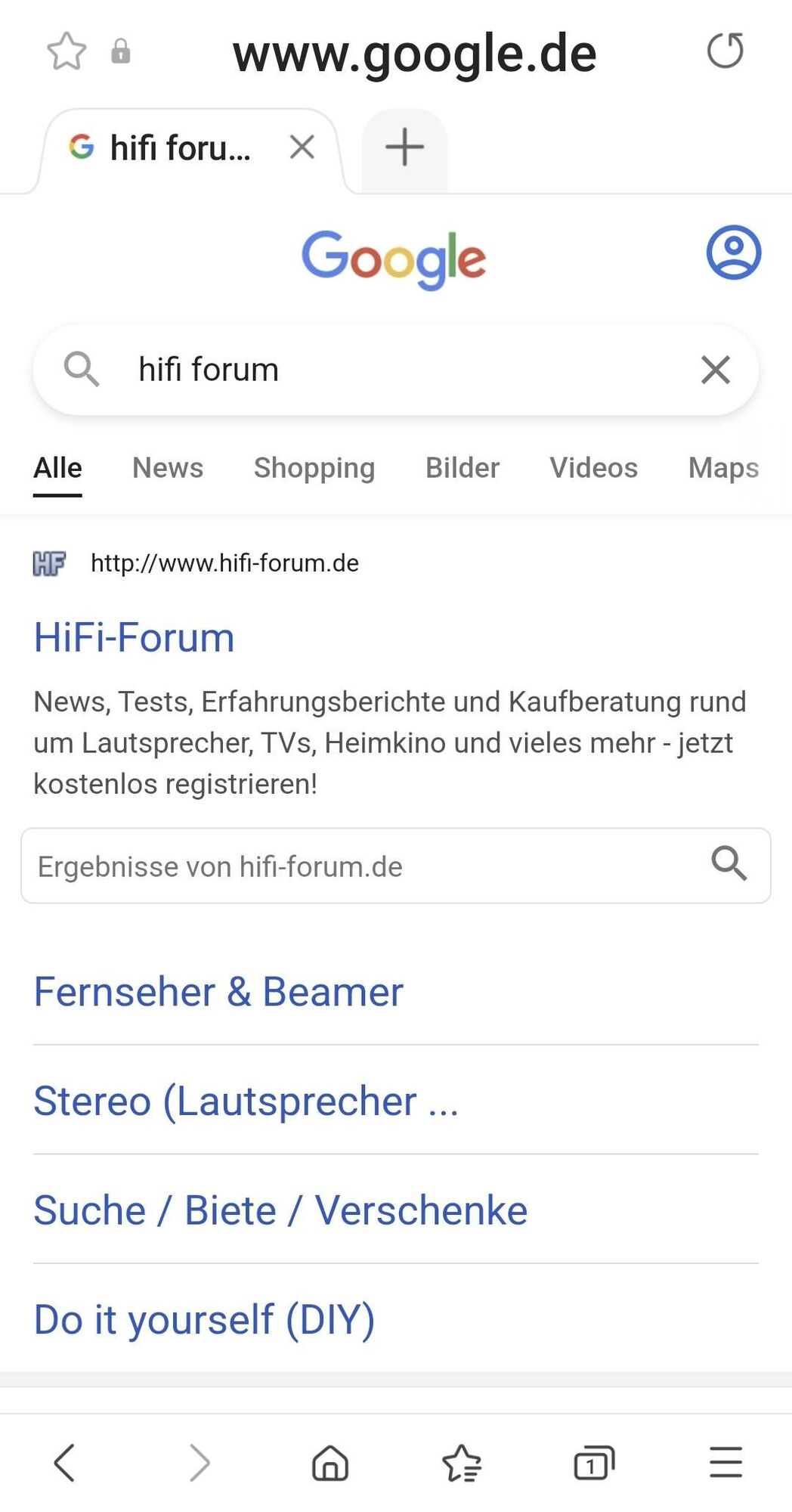Reload the current page
Screen dimensions: 792x1512
coord(725,51)
